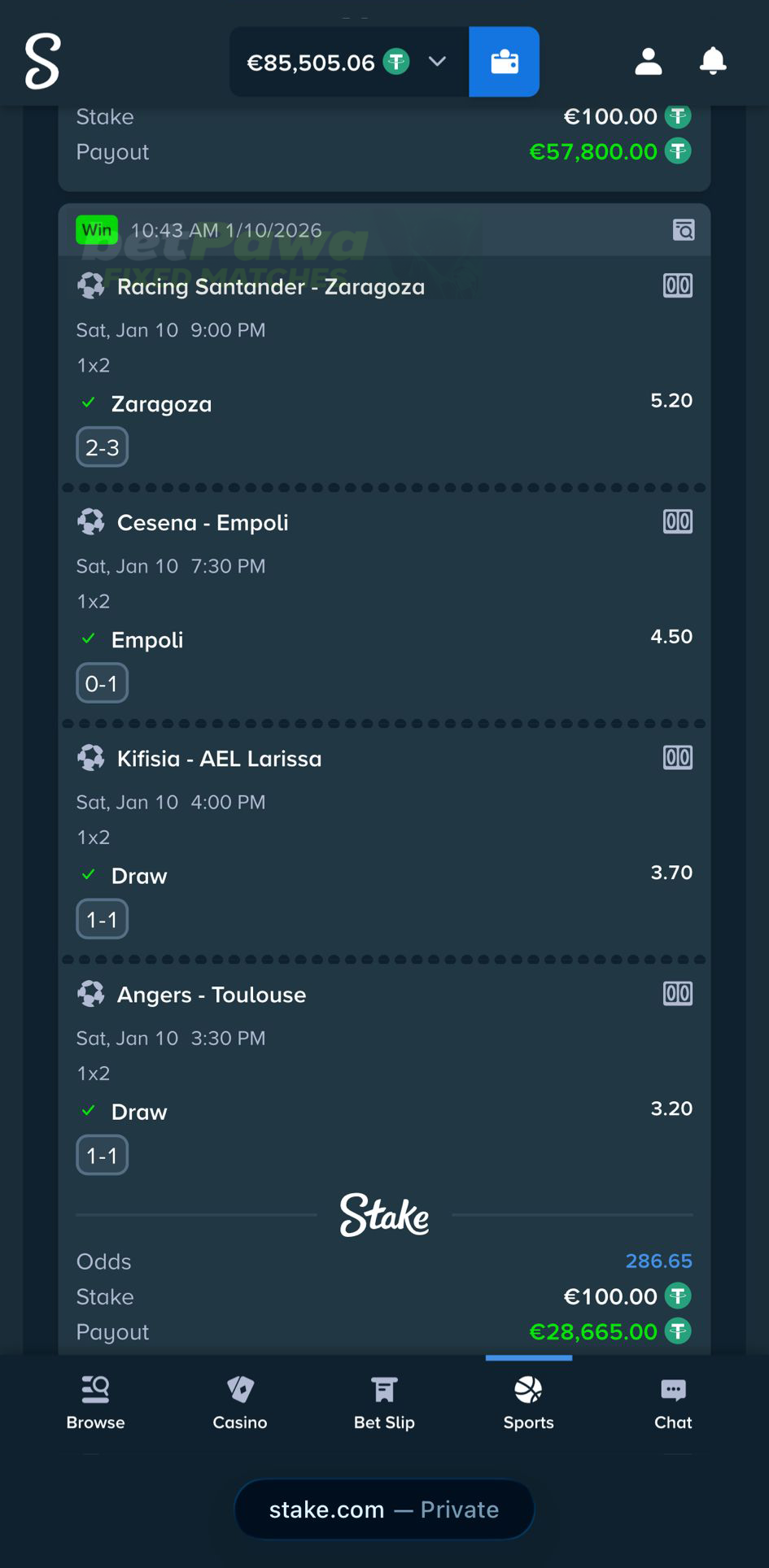This screenshot has height=1568, width=769.
Task: Click the Tether coin icon next to balance
Action: [395, 61]
